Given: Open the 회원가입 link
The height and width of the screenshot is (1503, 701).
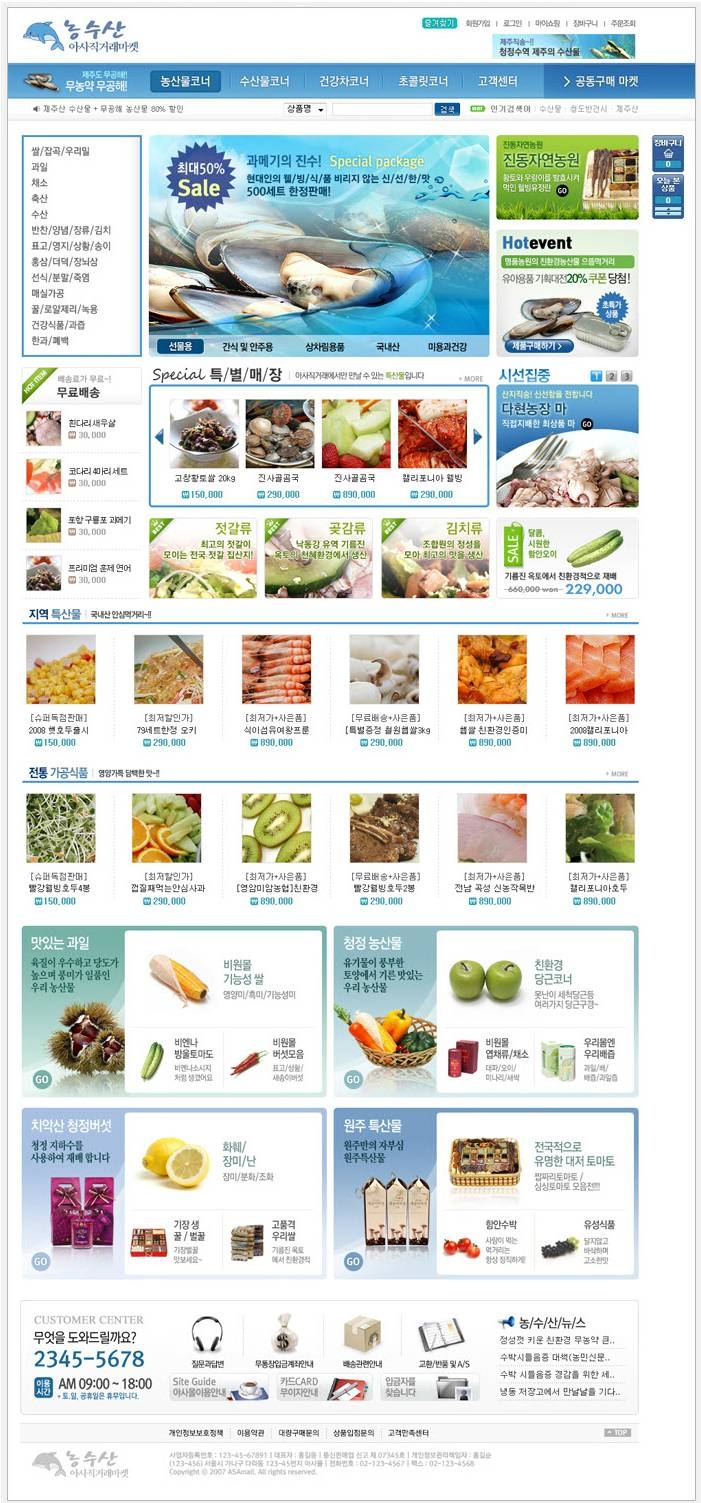Looking at the screenshot, I should pyautogui.click(x=478, y=23).
